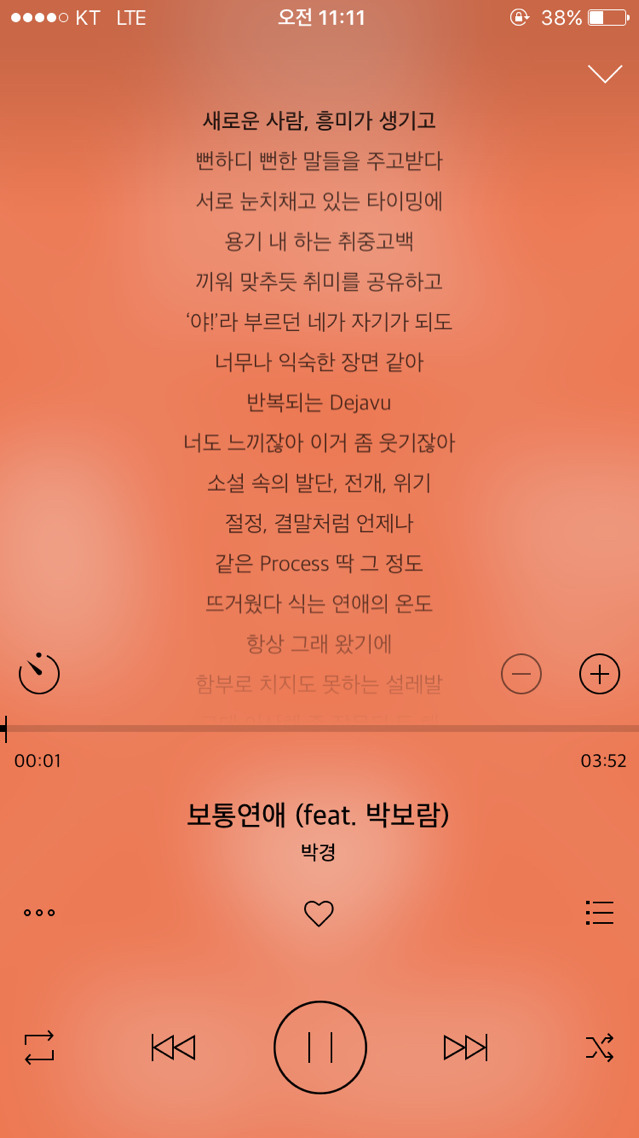Skip to the next track
This screenshot has height=1138, width=639.
(465, 1047)
